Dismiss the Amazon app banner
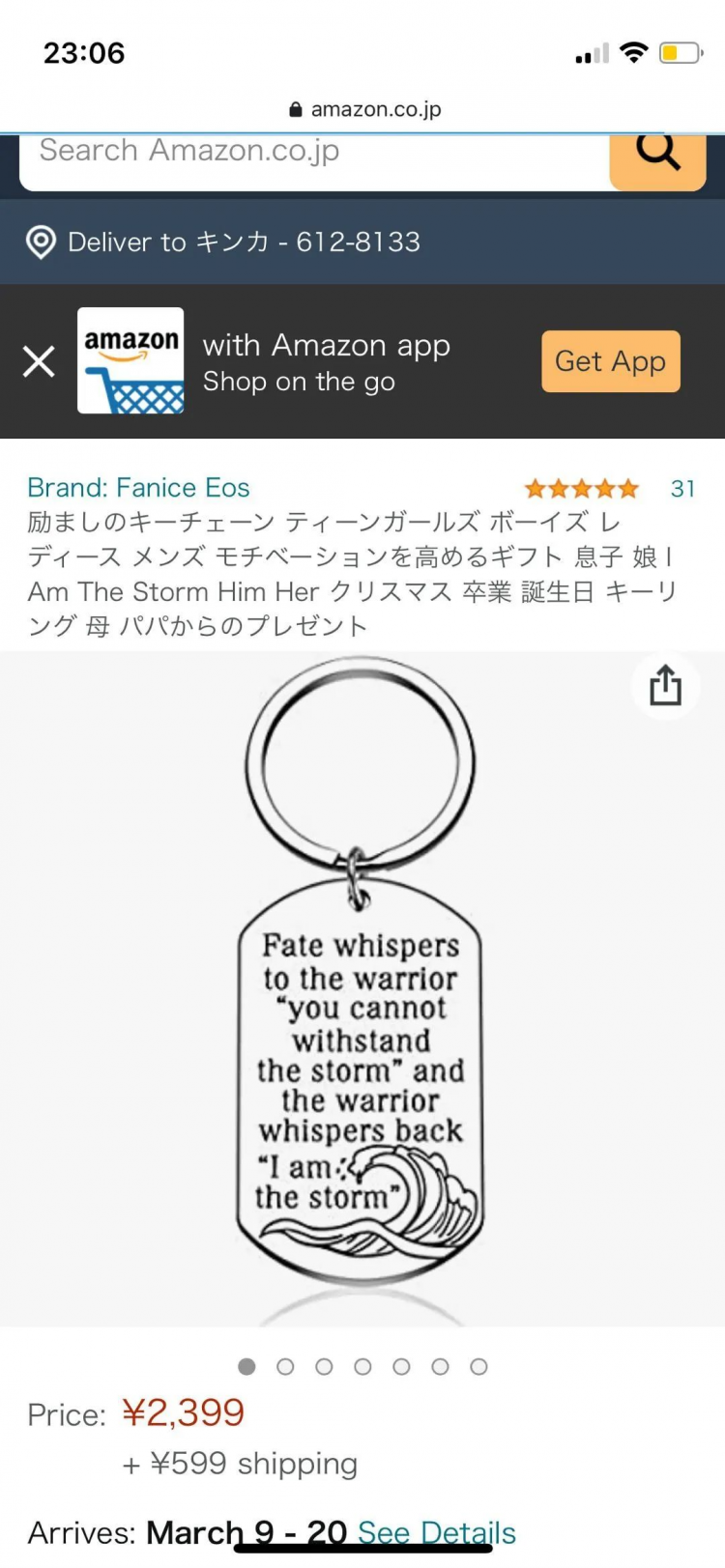Screen dimensions: 725x1568 [39, 361]
